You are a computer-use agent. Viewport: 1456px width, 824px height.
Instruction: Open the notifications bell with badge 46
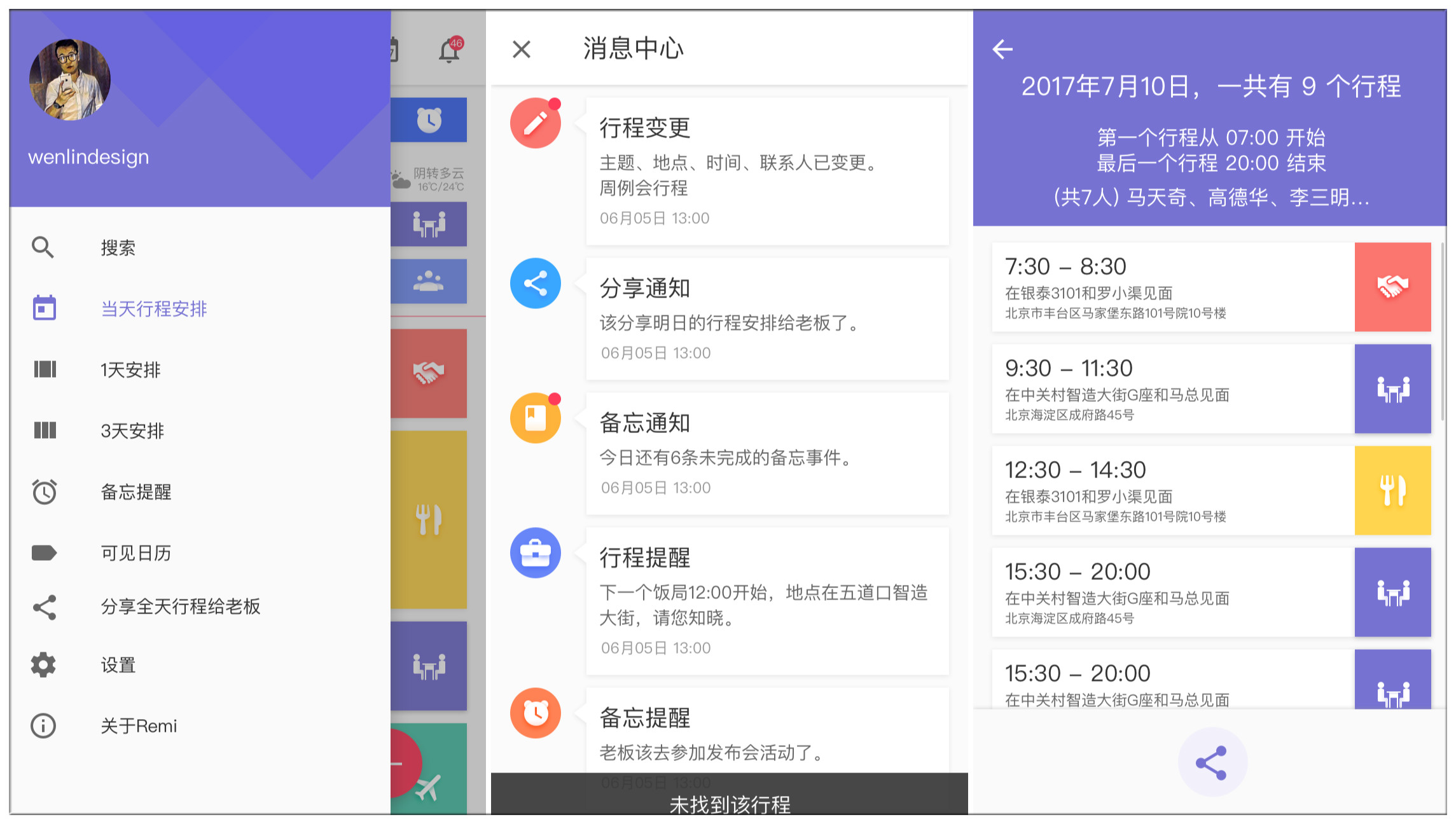(x=450, y=51)
